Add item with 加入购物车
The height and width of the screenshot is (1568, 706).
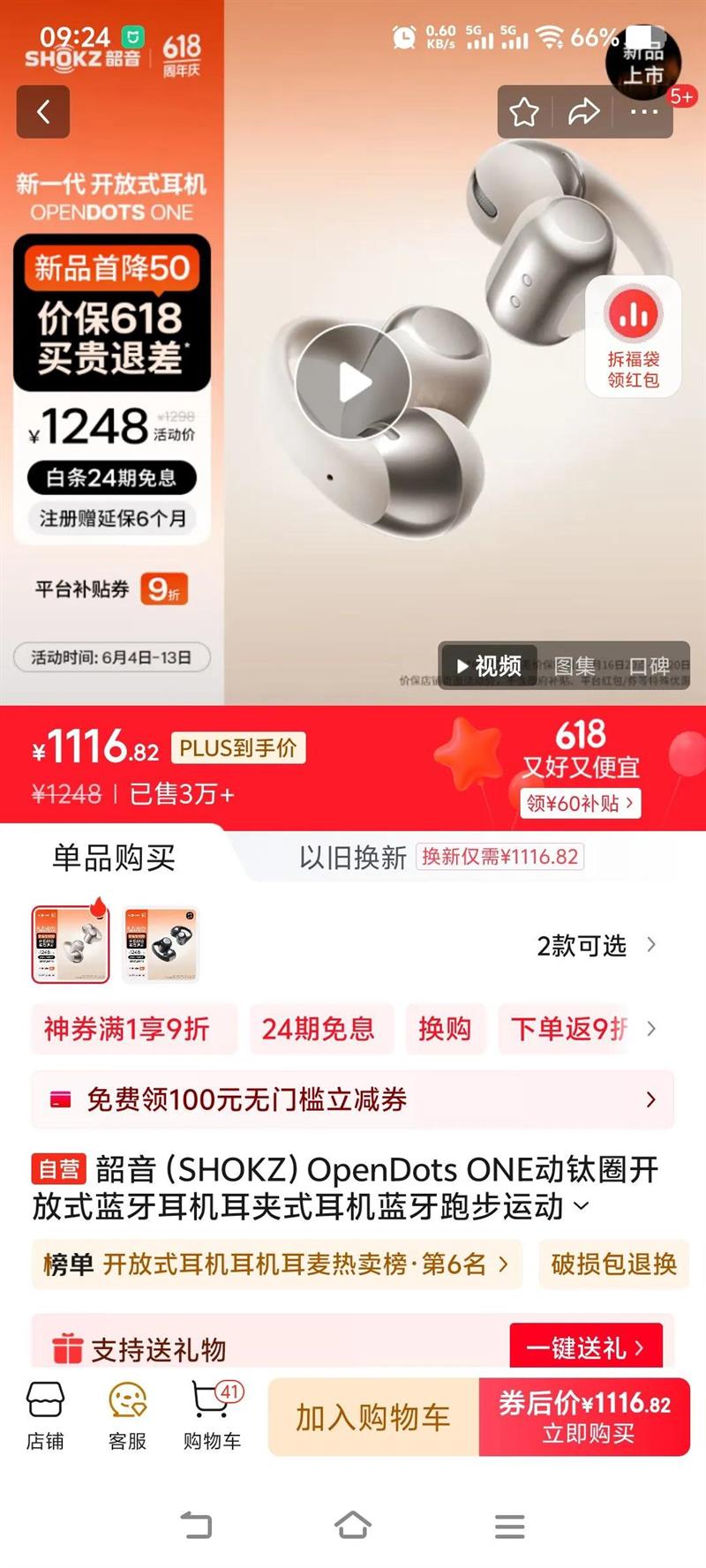pyautogui.click(x=373, y=1417)
